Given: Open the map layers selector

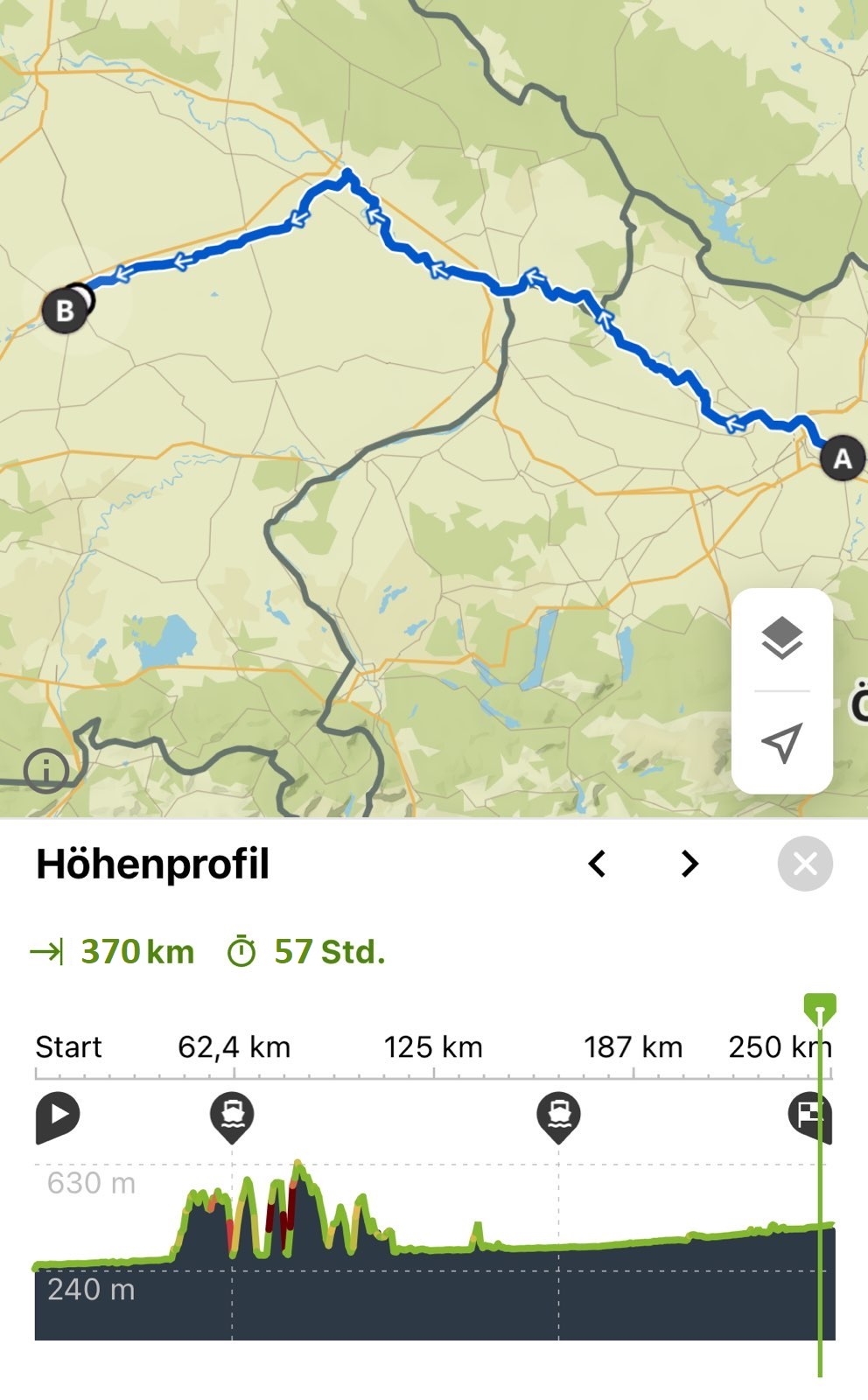Looking at the screenshot, I should coord(781,638).
